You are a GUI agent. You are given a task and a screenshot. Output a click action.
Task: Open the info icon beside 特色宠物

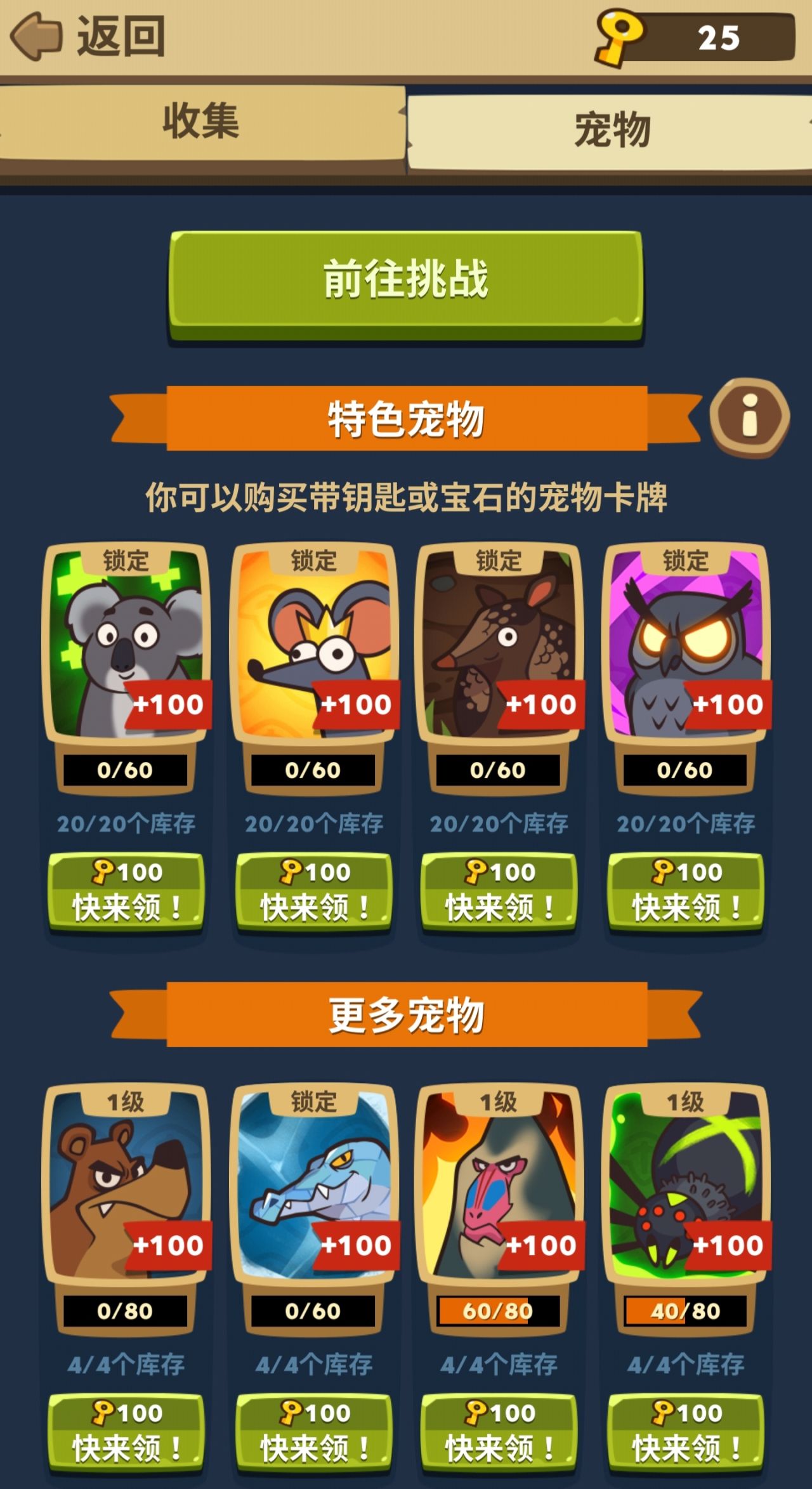click(750, 417)
